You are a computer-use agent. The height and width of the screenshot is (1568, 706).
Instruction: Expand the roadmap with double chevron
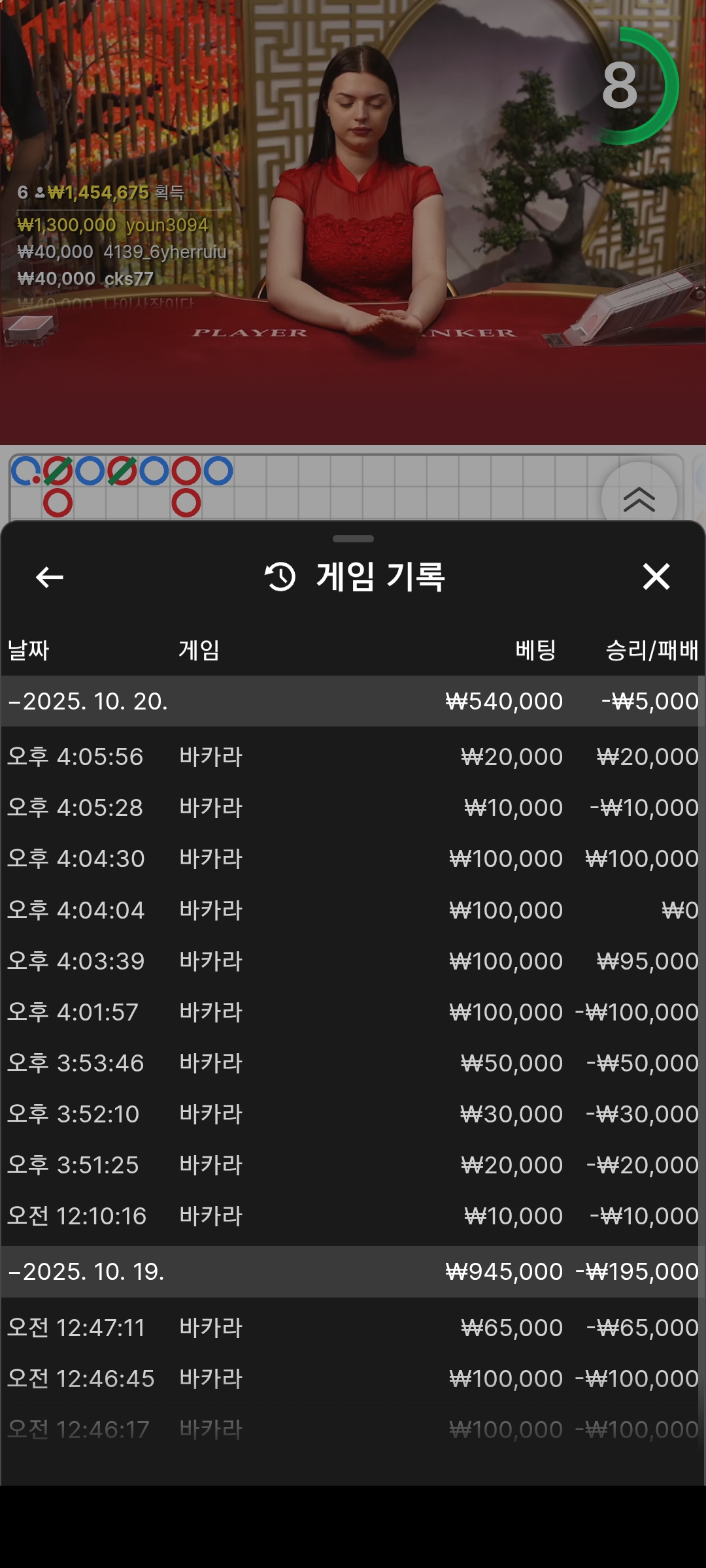click(639, 499)
